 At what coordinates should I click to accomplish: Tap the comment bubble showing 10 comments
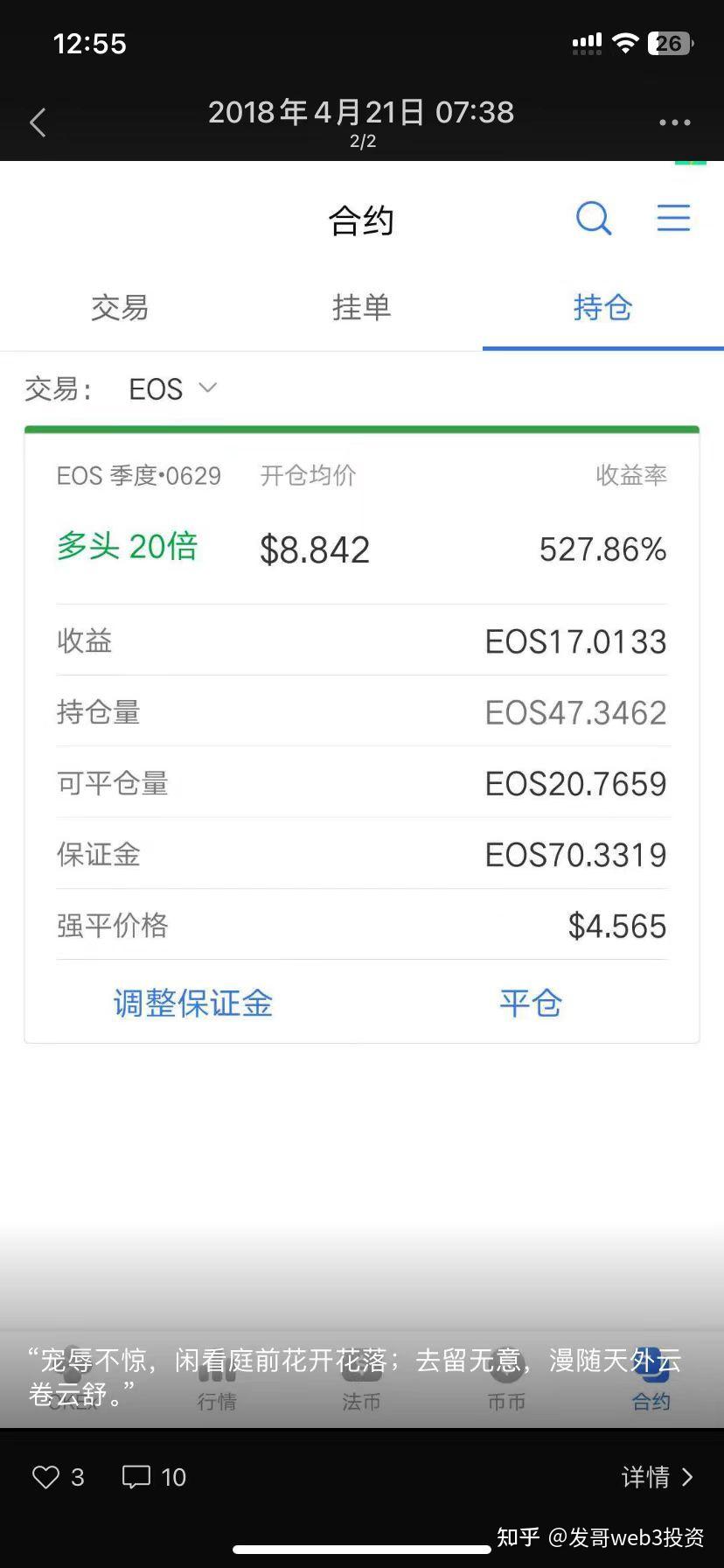(x=137, y=1477)
